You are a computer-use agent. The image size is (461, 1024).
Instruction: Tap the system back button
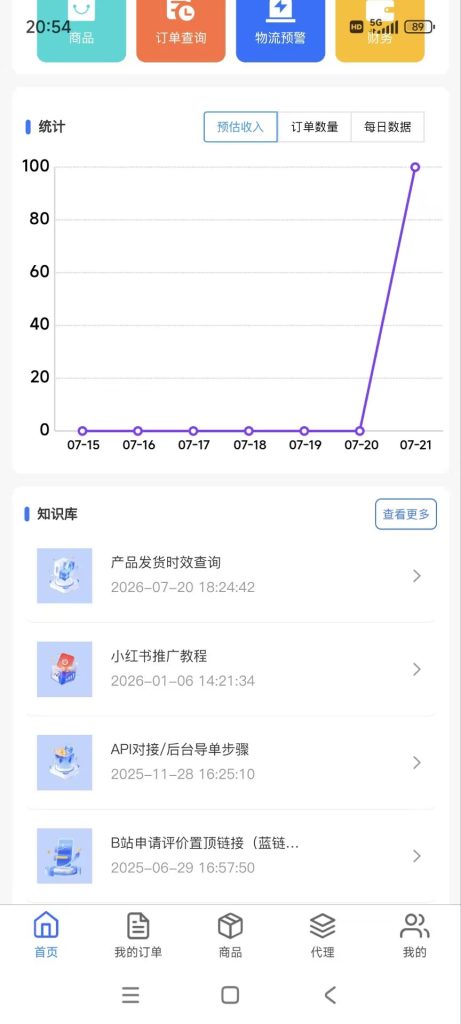[x=330, y=995]
